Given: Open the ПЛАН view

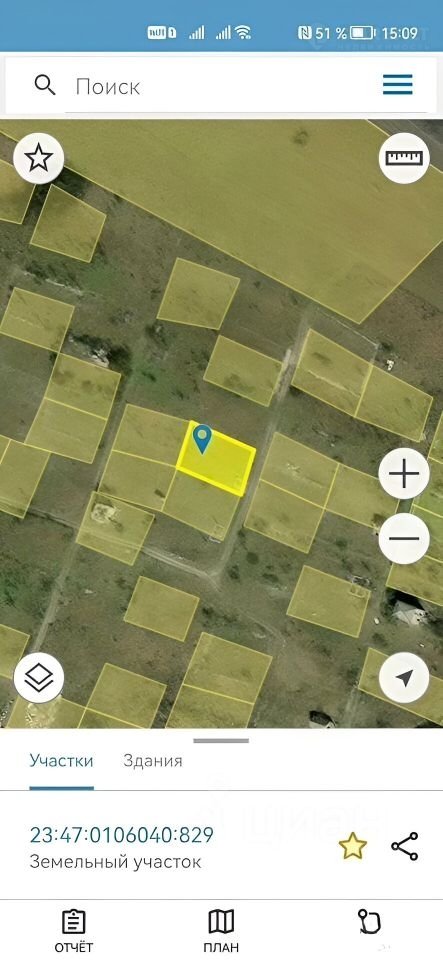Looking at the screenshot, I should 222,931.
